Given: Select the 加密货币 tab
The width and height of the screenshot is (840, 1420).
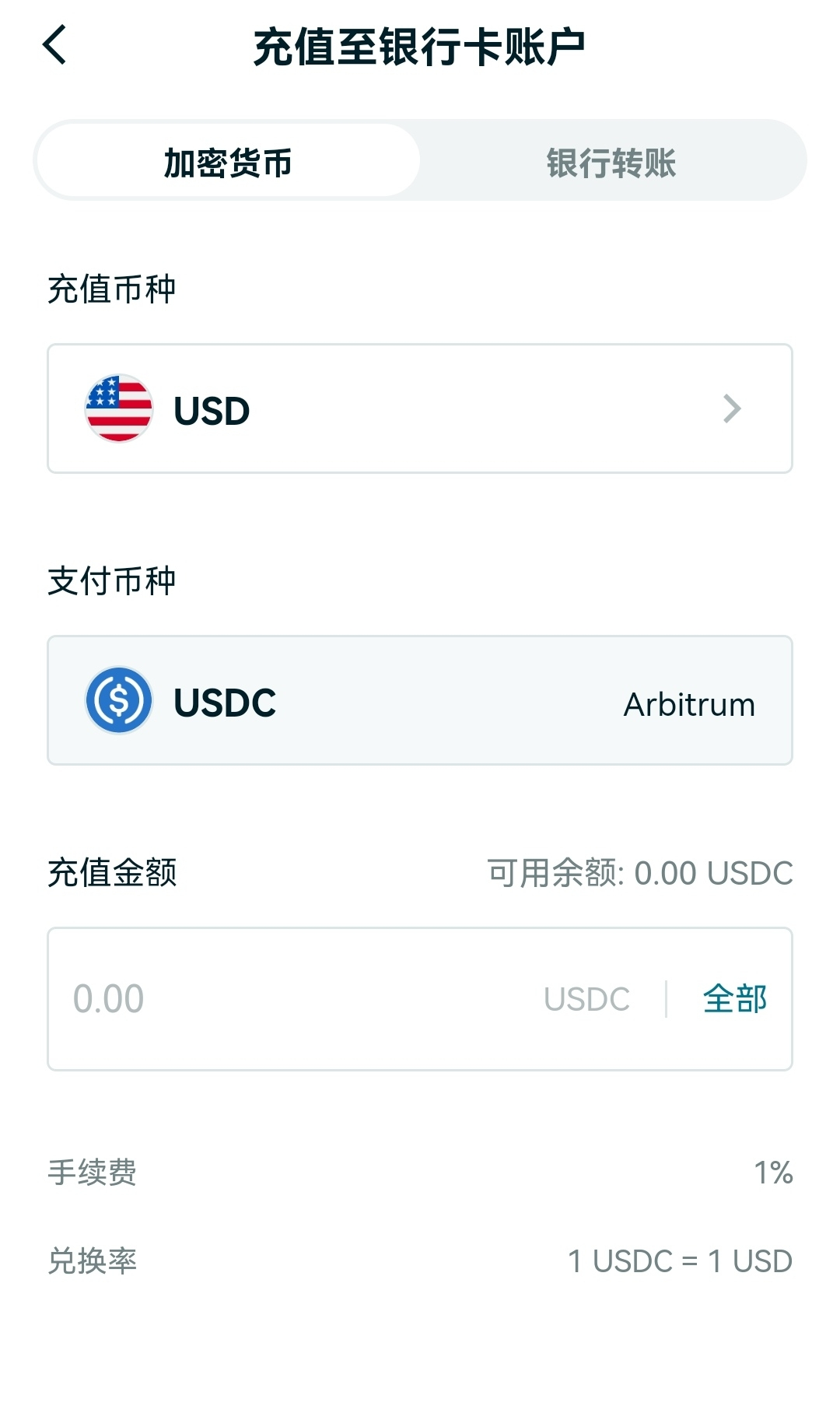Looking at the screenshot, I should [228, 162].
